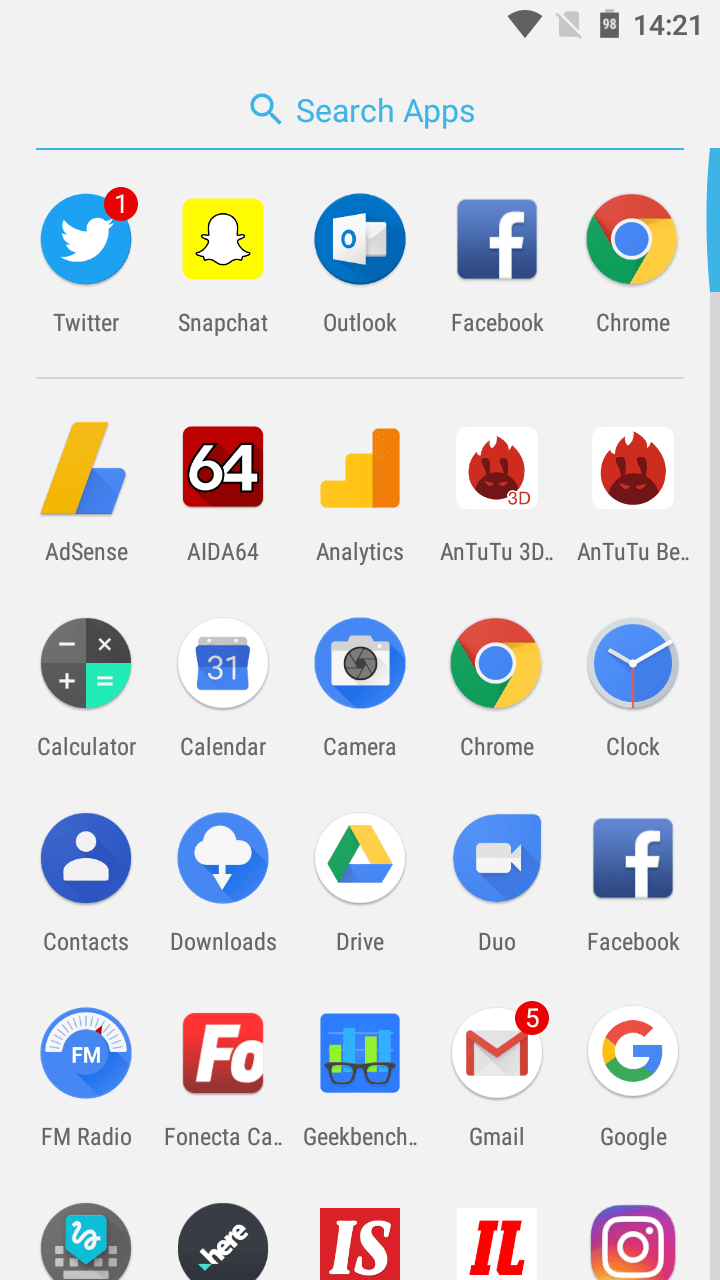Image resolution: width=720 pixels, height=1280 pixels.
Task: Tap the Search Apps field
Action: pos(360,110)
